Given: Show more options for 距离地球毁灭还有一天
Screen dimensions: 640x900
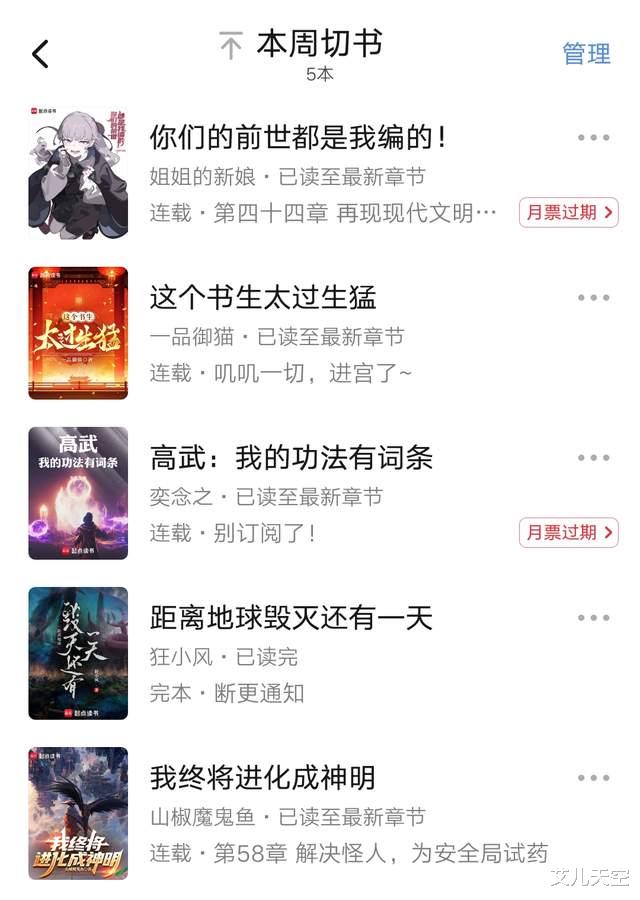Looking at the screenshot, I should (593, 618).
